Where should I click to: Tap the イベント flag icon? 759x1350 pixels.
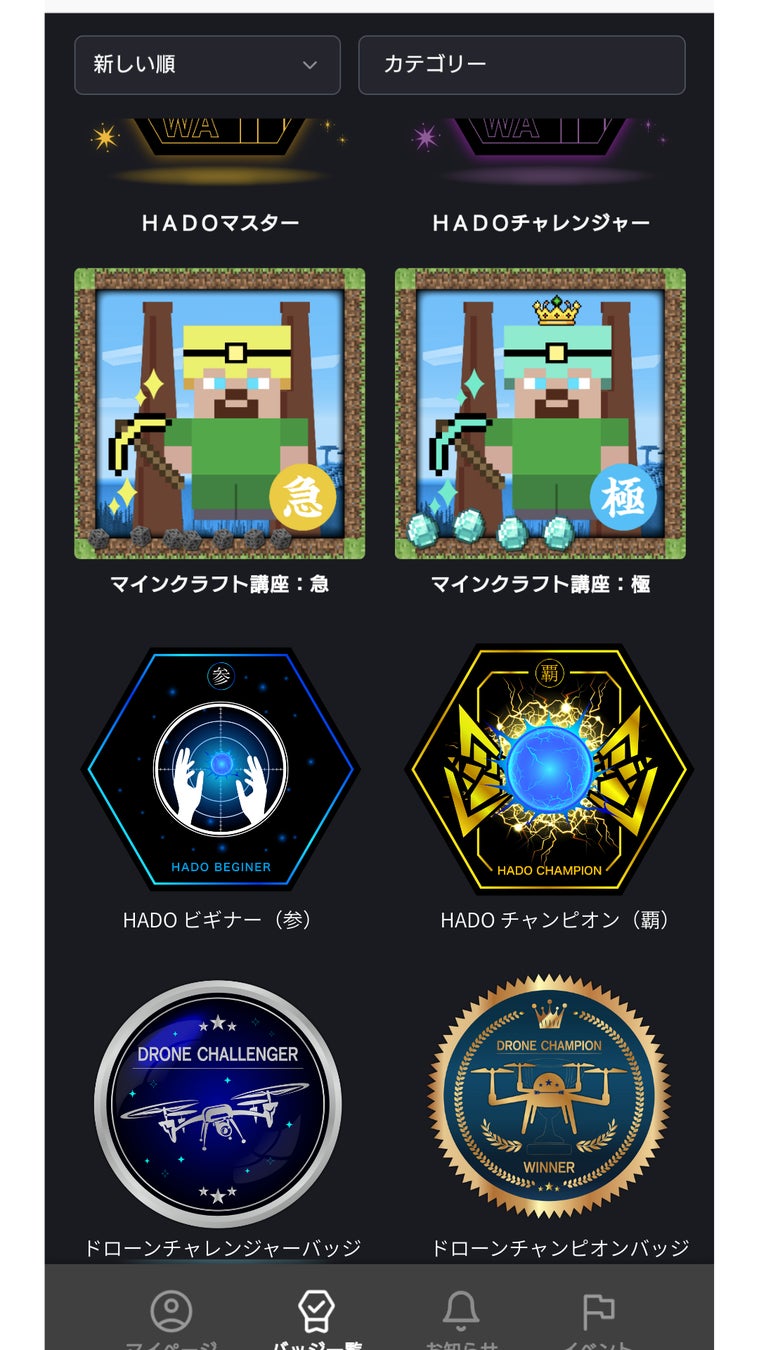click(x=597, y=1308)
